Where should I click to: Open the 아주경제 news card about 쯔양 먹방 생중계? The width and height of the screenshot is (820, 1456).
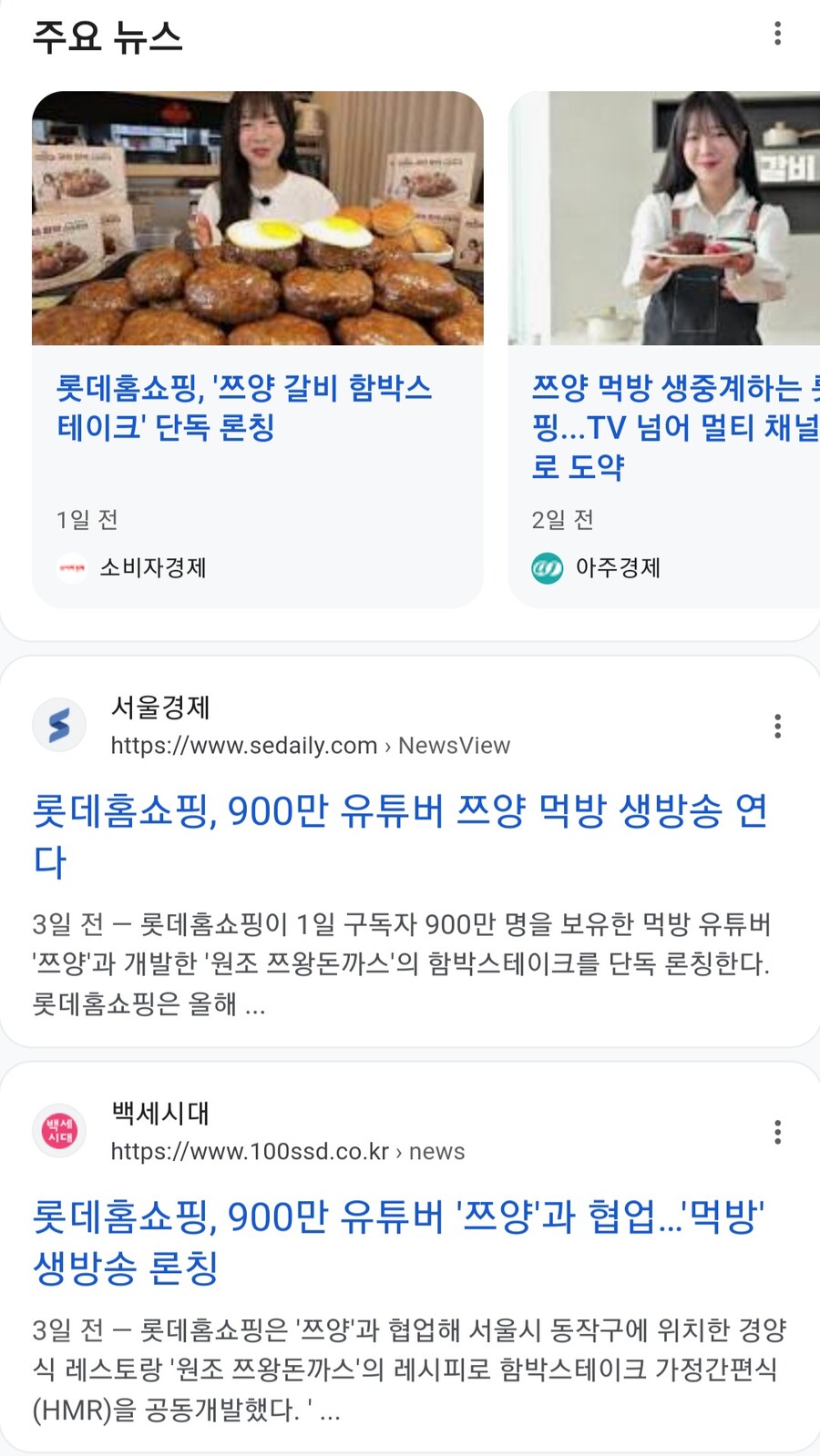tap(665, 350)
